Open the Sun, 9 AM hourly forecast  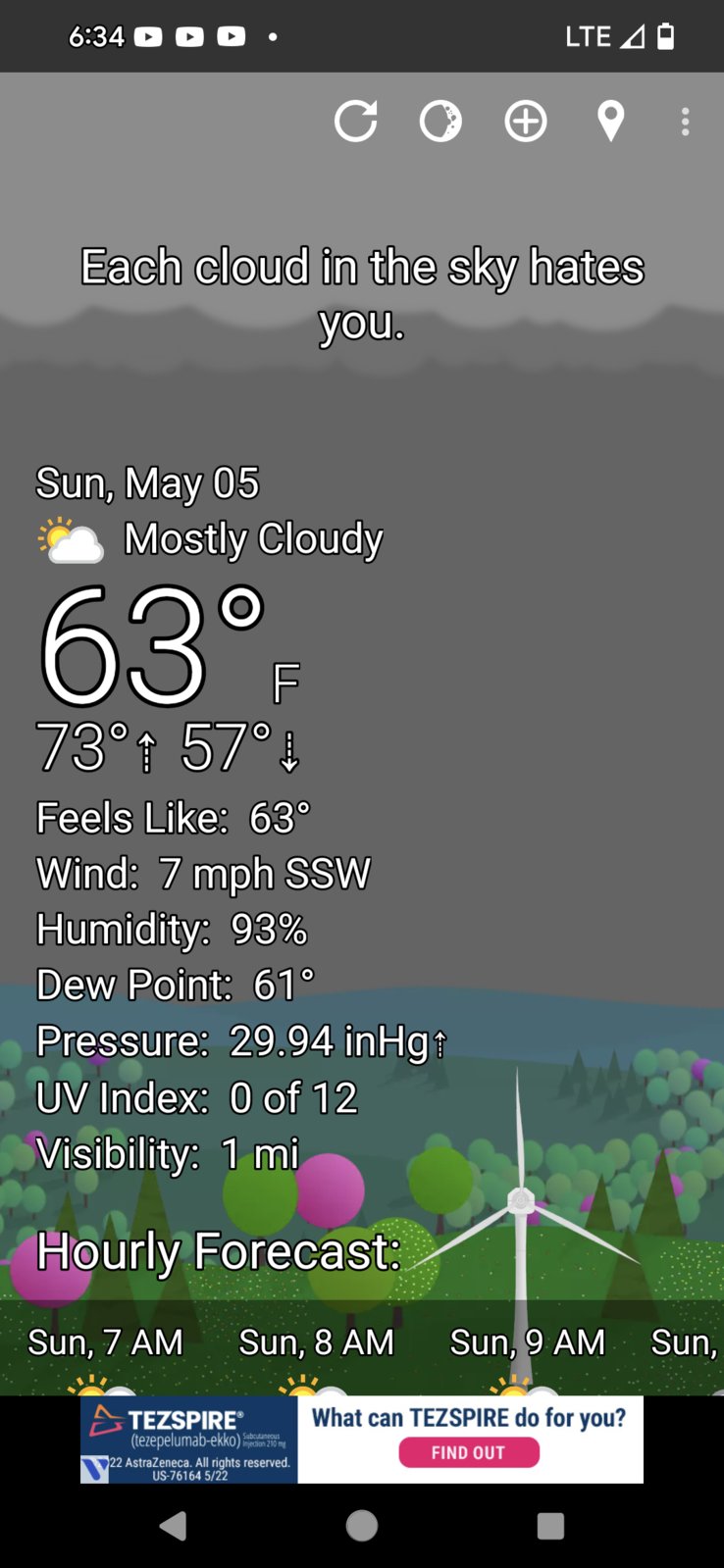527,1342
